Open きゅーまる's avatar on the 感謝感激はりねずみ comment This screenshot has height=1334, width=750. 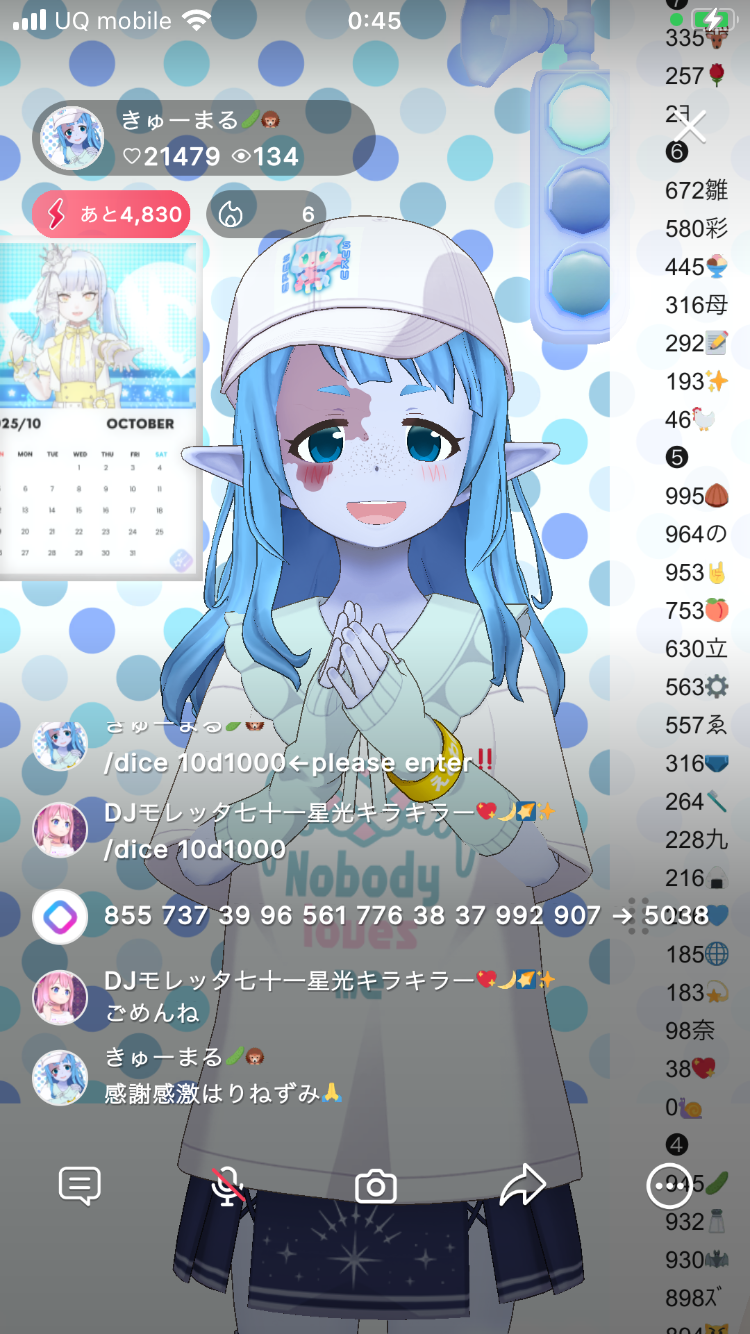click(60, 1077)
